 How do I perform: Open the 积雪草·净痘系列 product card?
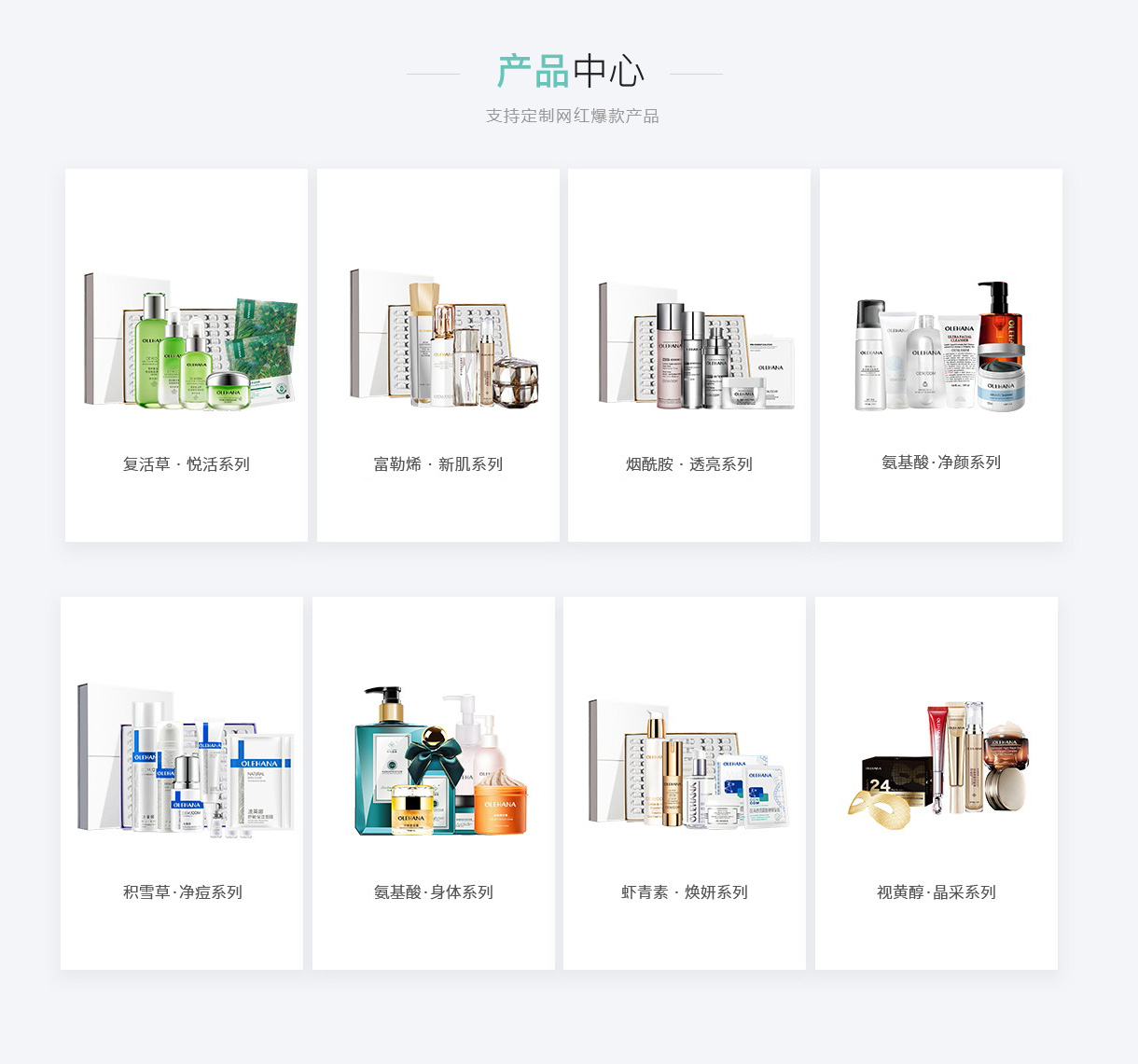point(182,783)
